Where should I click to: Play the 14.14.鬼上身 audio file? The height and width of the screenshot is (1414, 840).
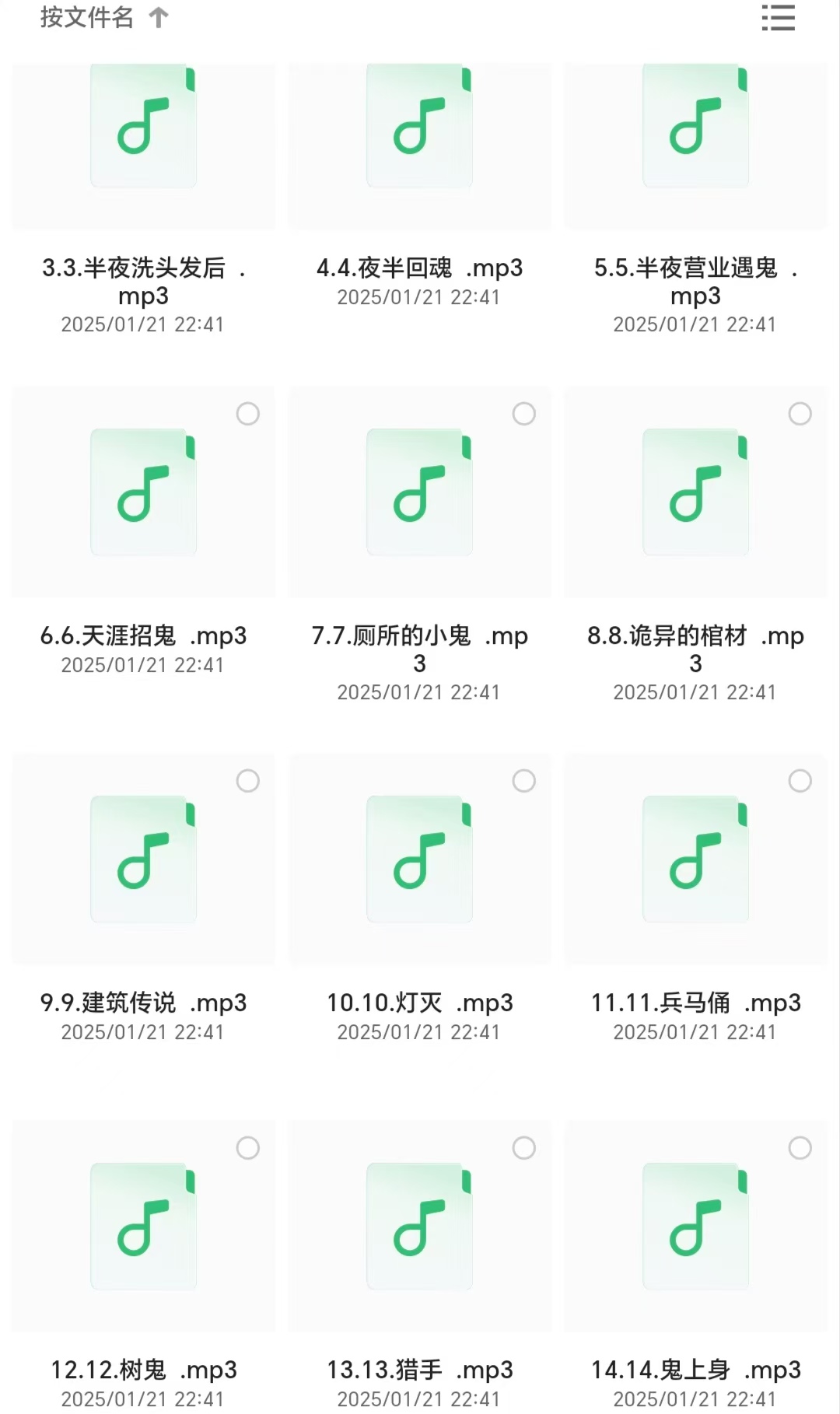click(x=695, y=1227)
